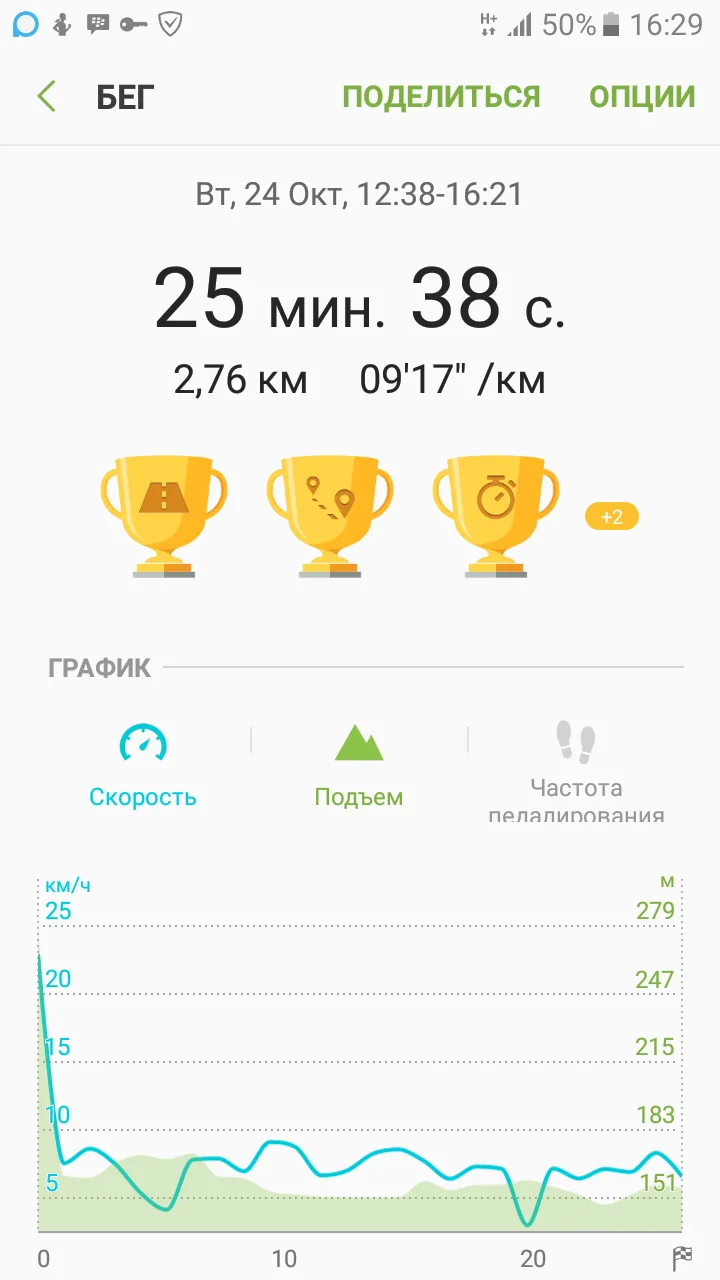Toggle the Подъем elevation graph
The width and height of the screenshot is (720, 1280).
click(x=359, y=766)
